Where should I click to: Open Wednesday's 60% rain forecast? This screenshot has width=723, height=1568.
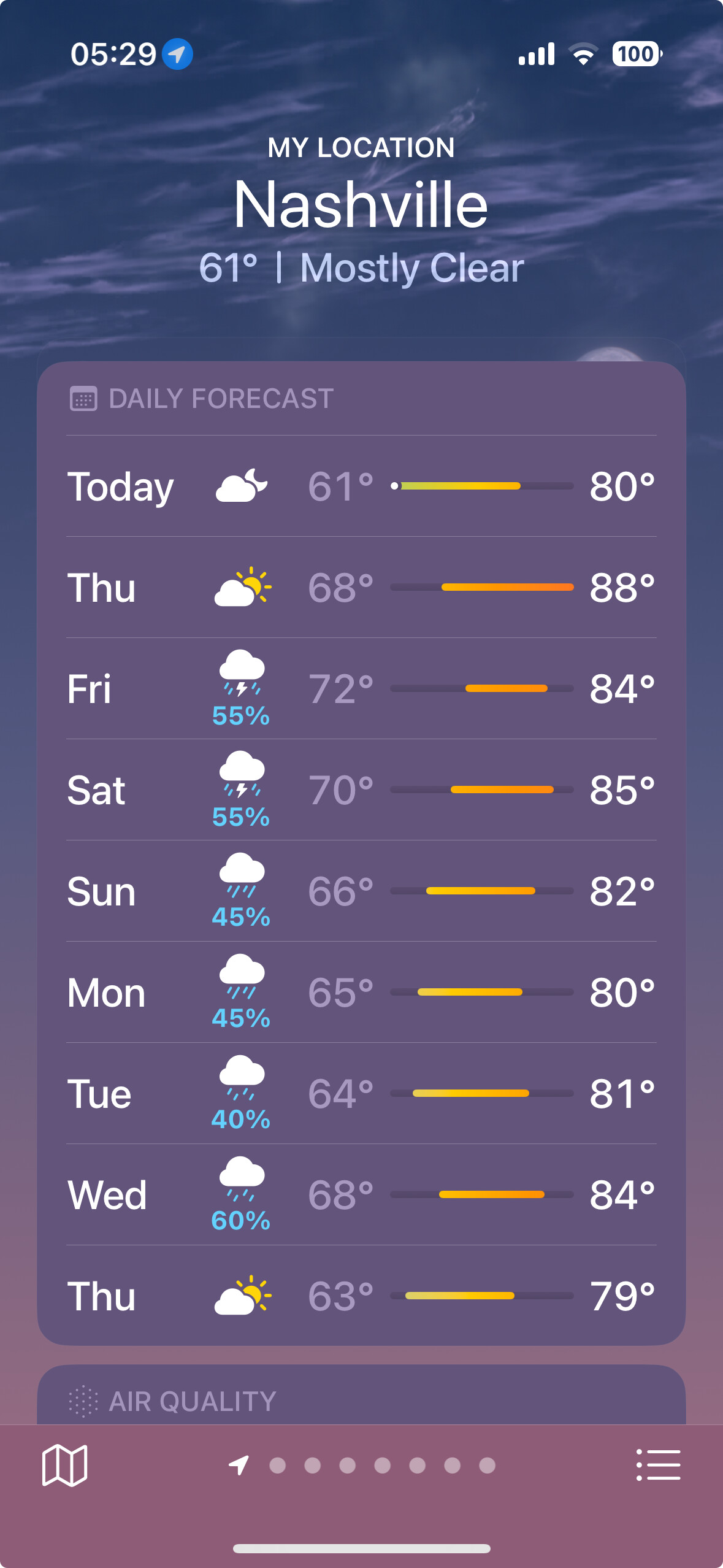361,1195
